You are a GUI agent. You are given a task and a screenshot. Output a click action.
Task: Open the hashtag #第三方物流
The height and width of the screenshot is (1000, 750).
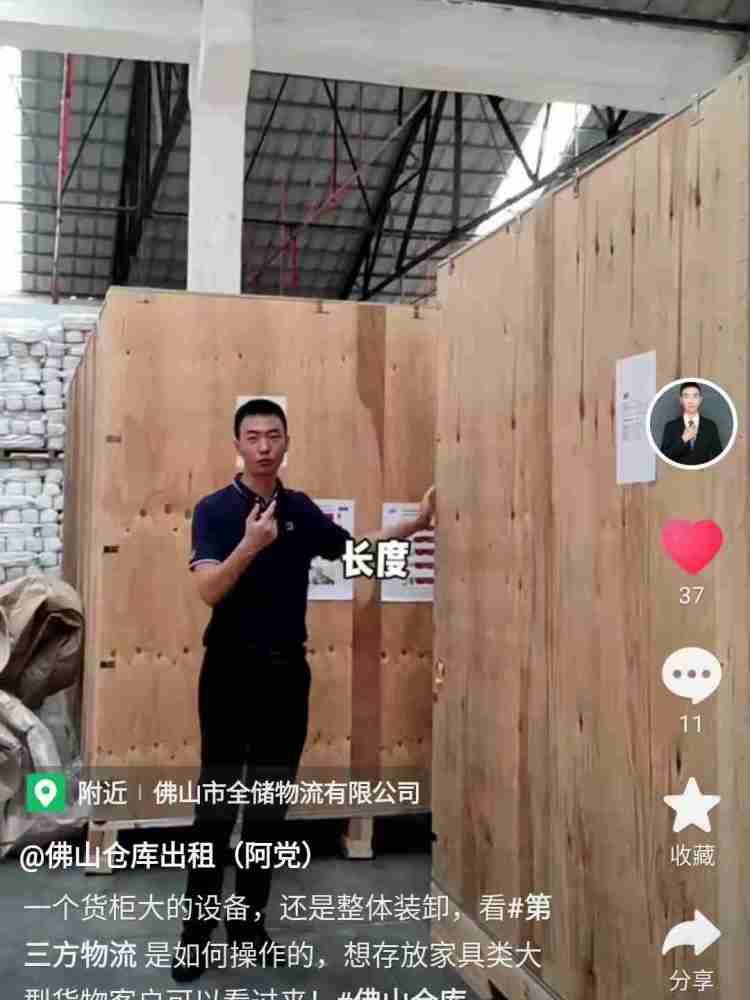click(80, 954)
